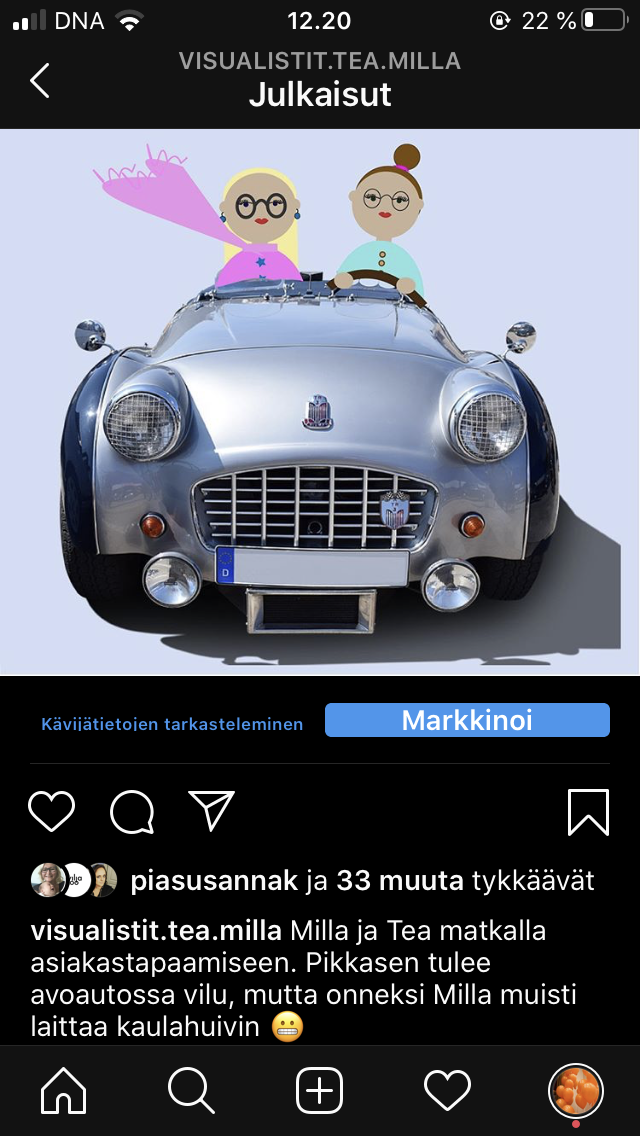Open piasusannak's profile from the likes line
This screenshot has width=640, height=1136.
pyautogui.click(x=214, y=880)
